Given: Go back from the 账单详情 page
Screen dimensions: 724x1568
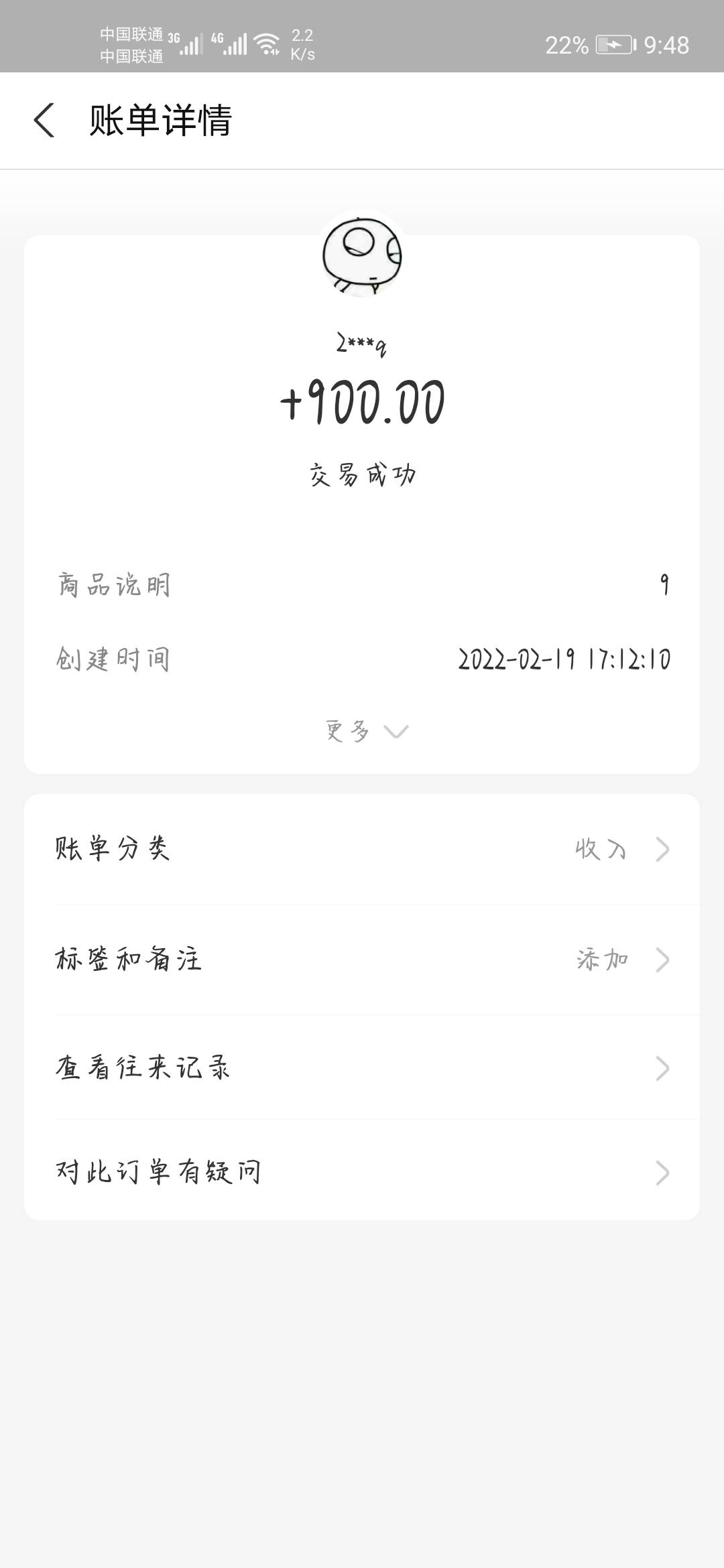Looking at the screenshot, I should point(44,121).
